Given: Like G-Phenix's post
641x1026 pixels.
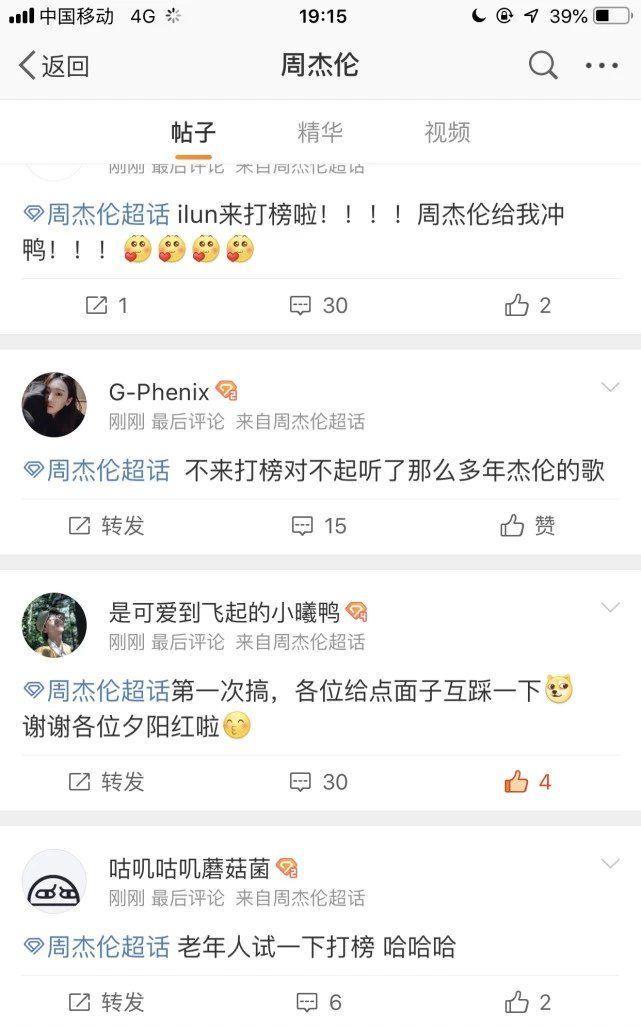Looking at the screenshot, I should (528, 526).
